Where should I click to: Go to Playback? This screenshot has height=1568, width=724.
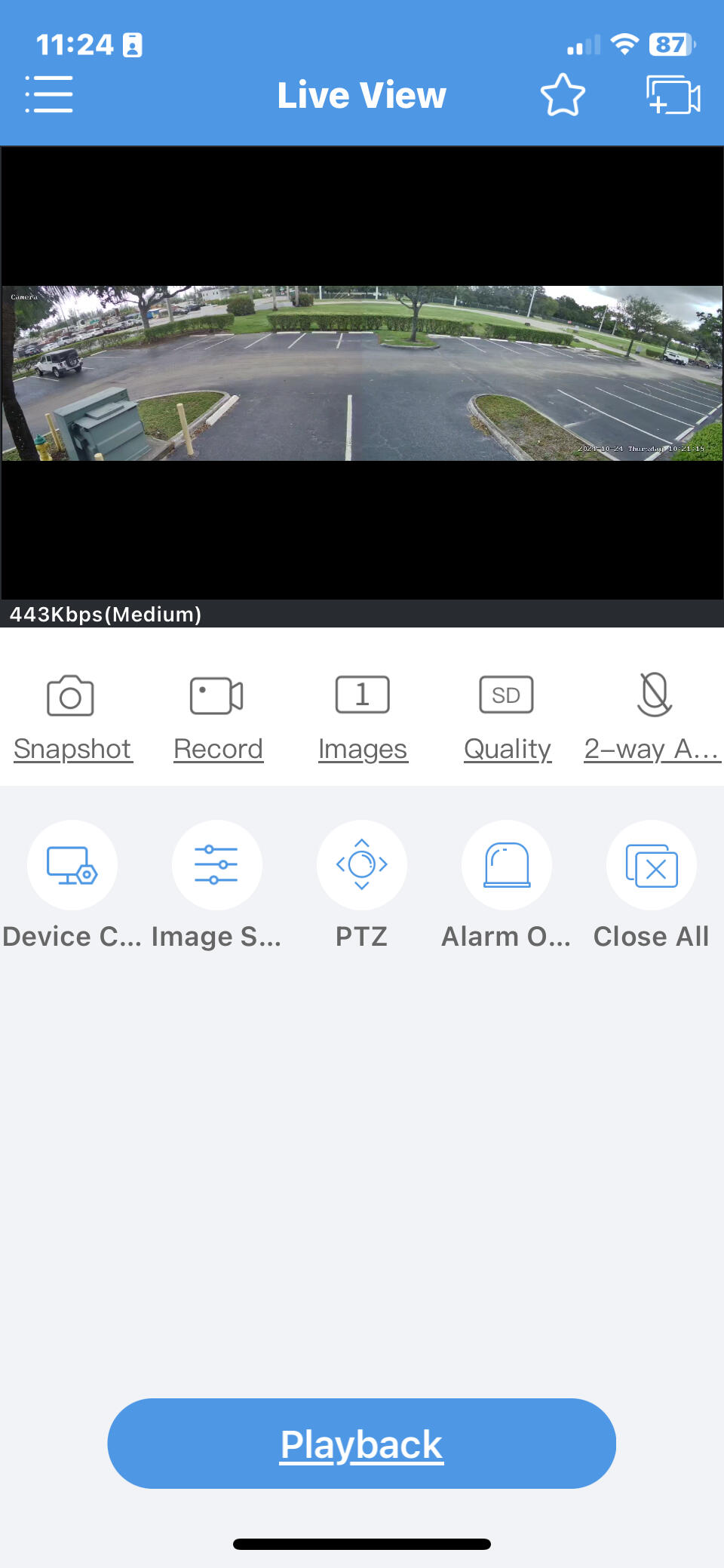tap(362, 1444)
